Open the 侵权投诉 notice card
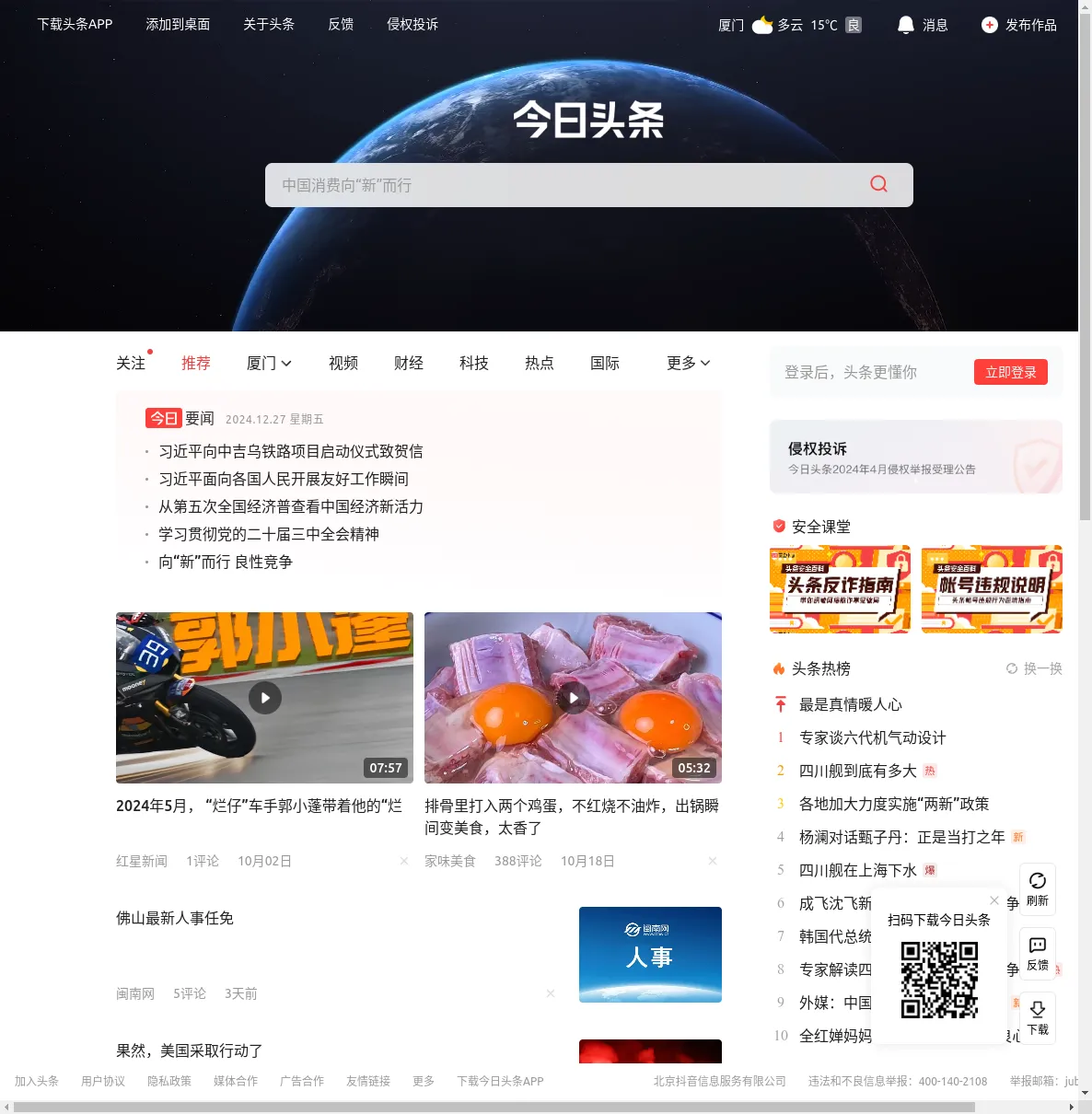The height and width of the screenshot is (1114, 1092). tap(915, 458)
